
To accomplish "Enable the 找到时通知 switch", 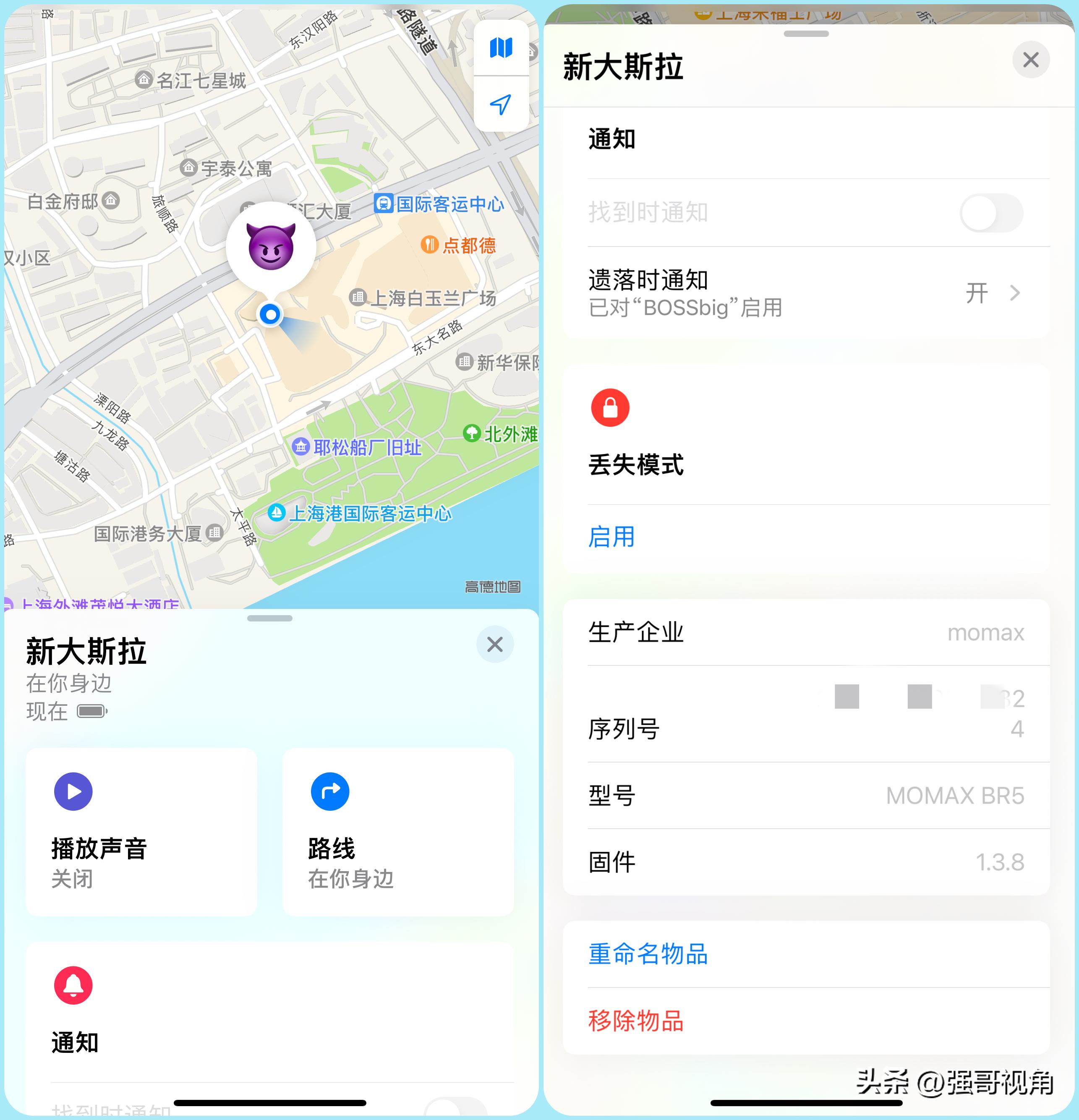I will coord(992,212).
